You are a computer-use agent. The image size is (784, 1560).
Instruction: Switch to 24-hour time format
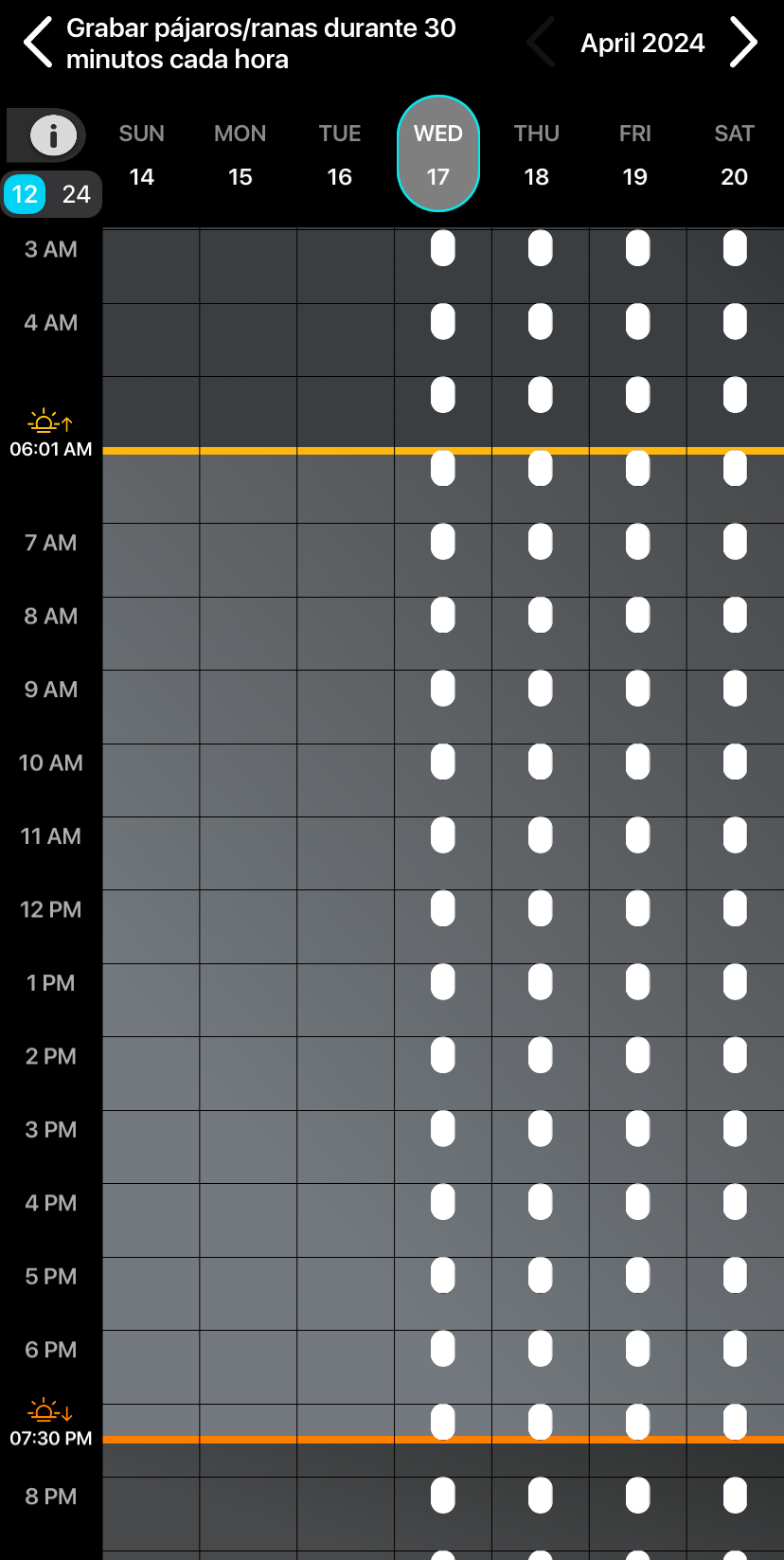76,194
